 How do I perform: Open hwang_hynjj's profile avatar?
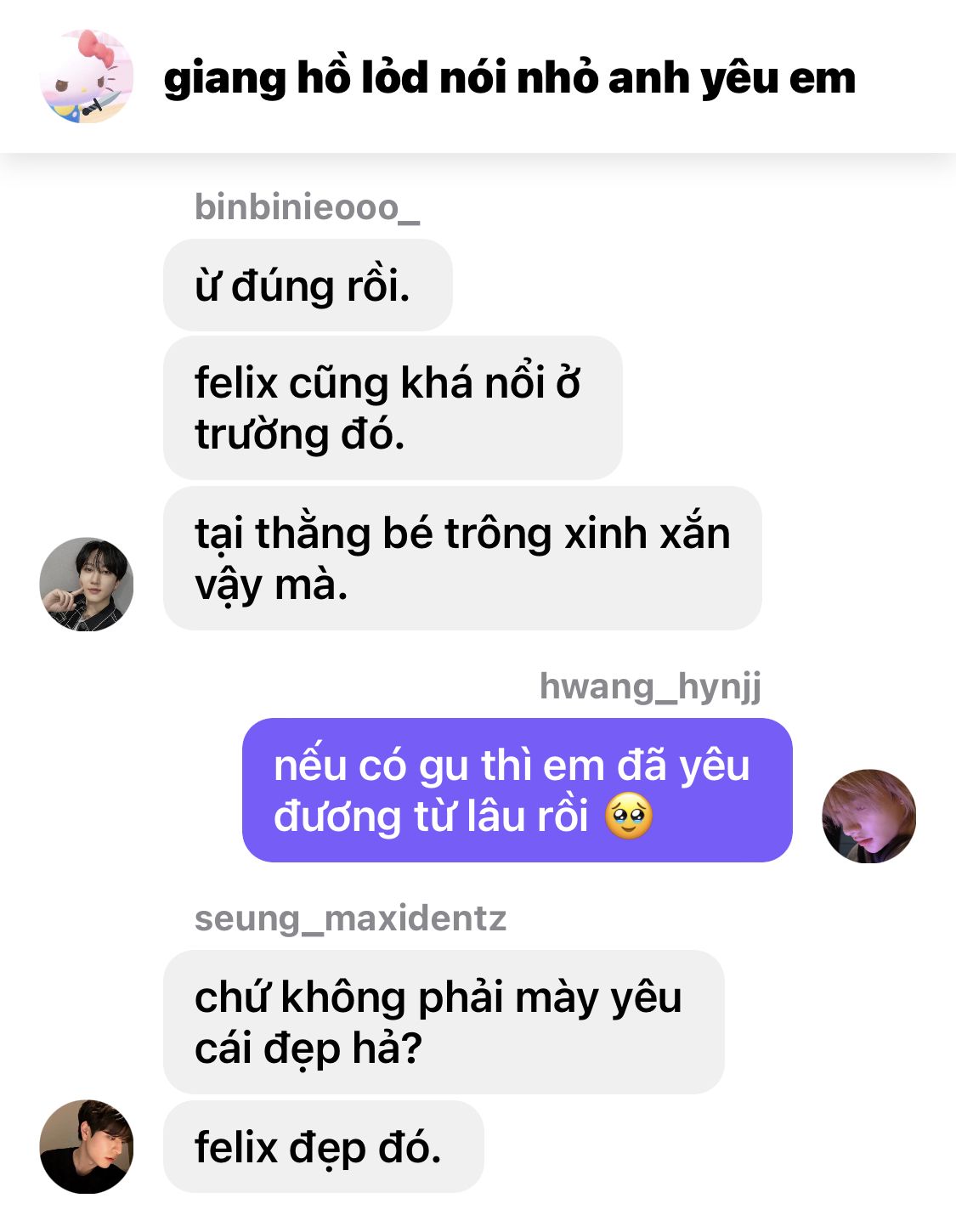[x=868, y=816]
